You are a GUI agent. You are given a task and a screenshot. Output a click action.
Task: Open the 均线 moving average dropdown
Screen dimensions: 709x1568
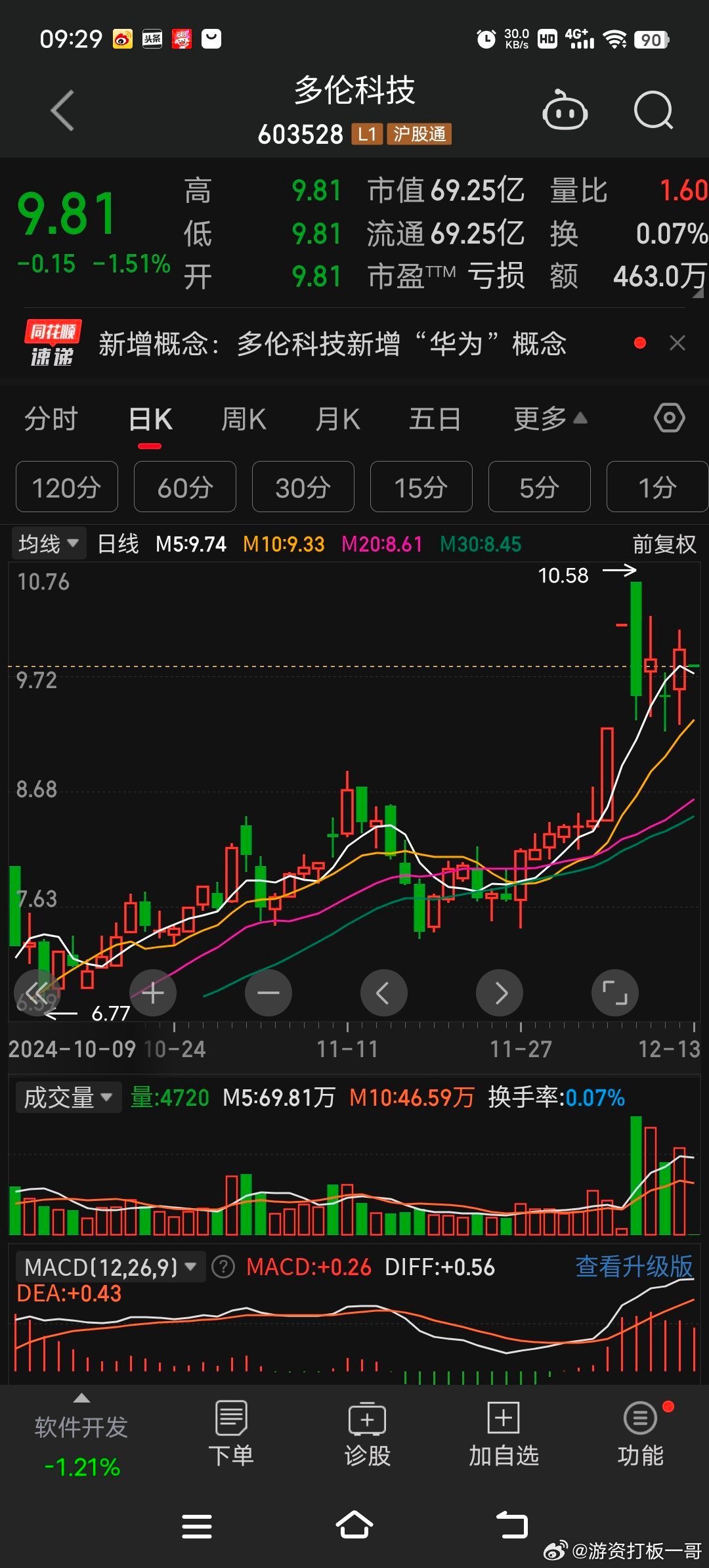tap(48, 544)
